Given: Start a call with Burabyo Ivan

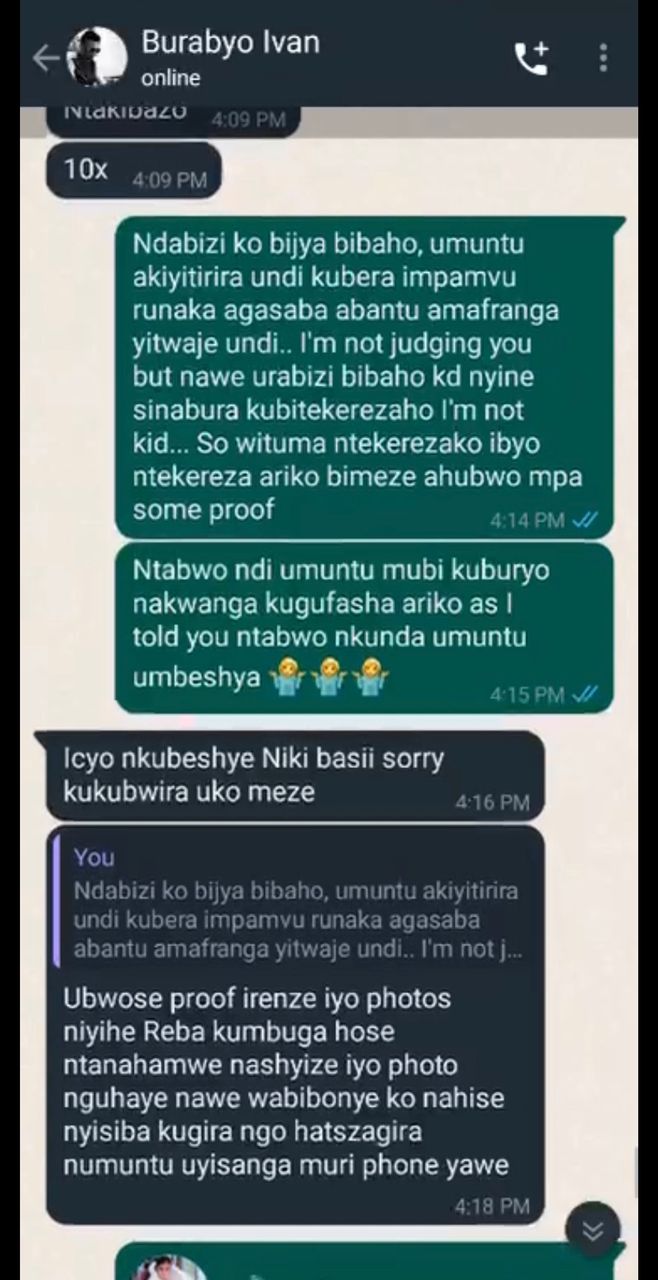Looking at the screenshot, I should (531, 58).
